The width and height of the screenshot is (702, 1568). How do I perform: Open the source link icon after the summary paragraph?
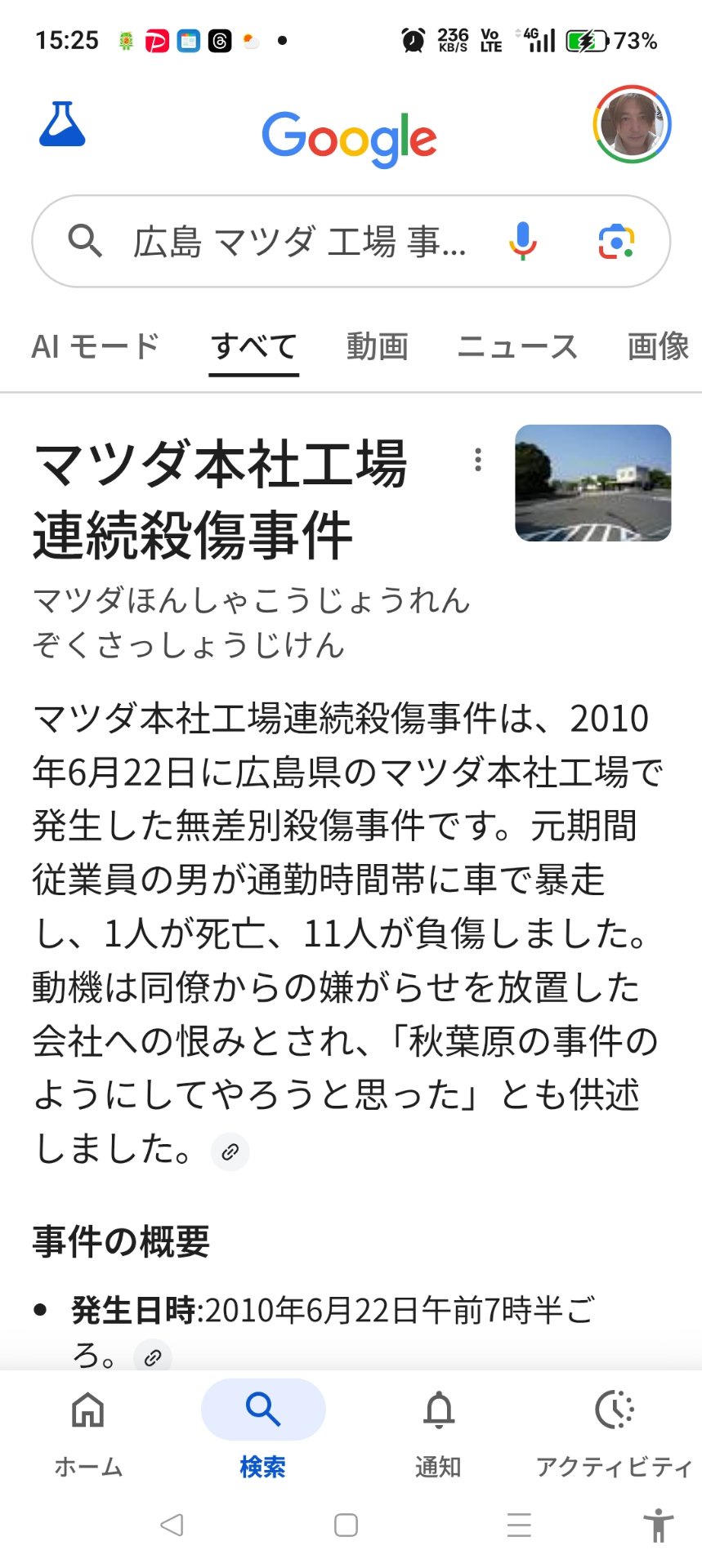230,1151
